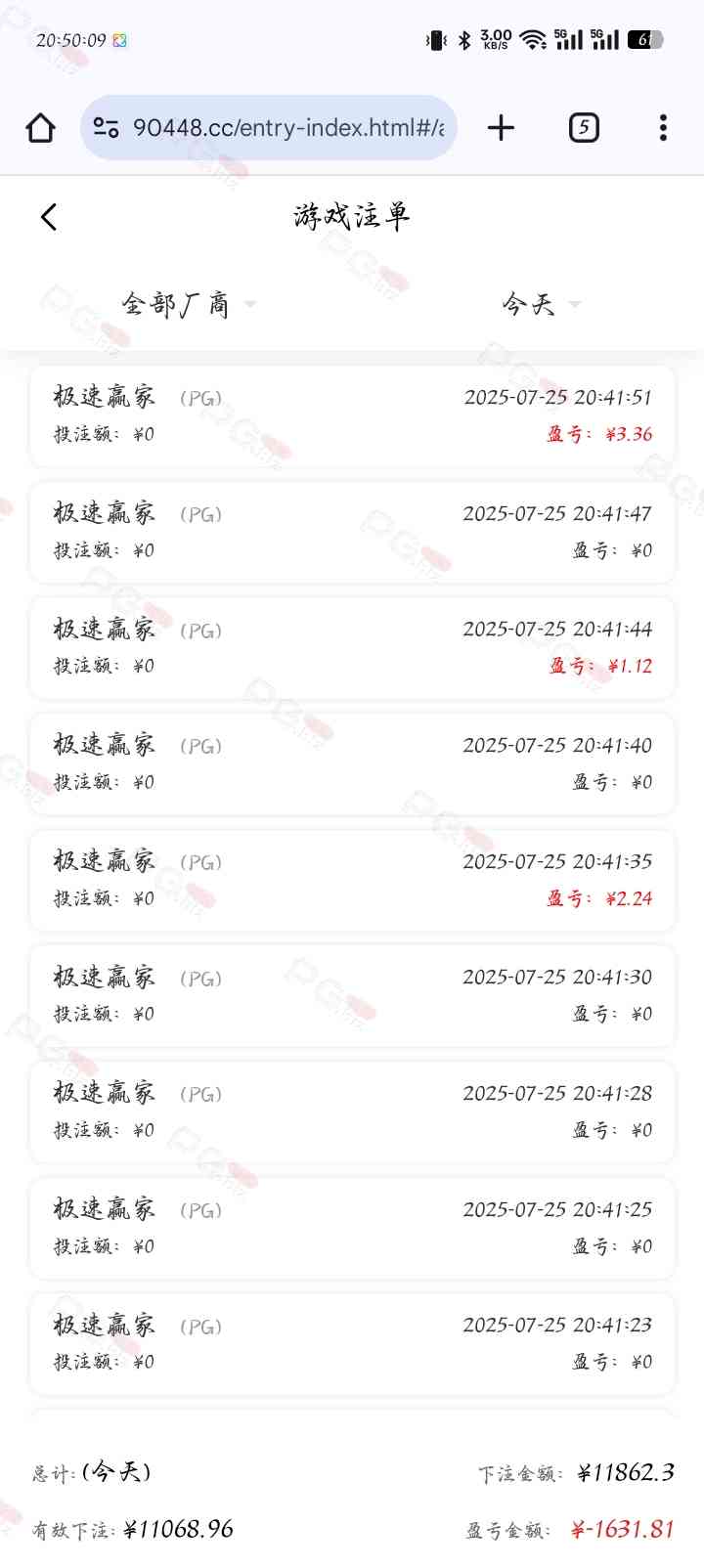This screenshot has height=1568, width=704.
Task: View site info for this page
Action: (x=106, y=128)
